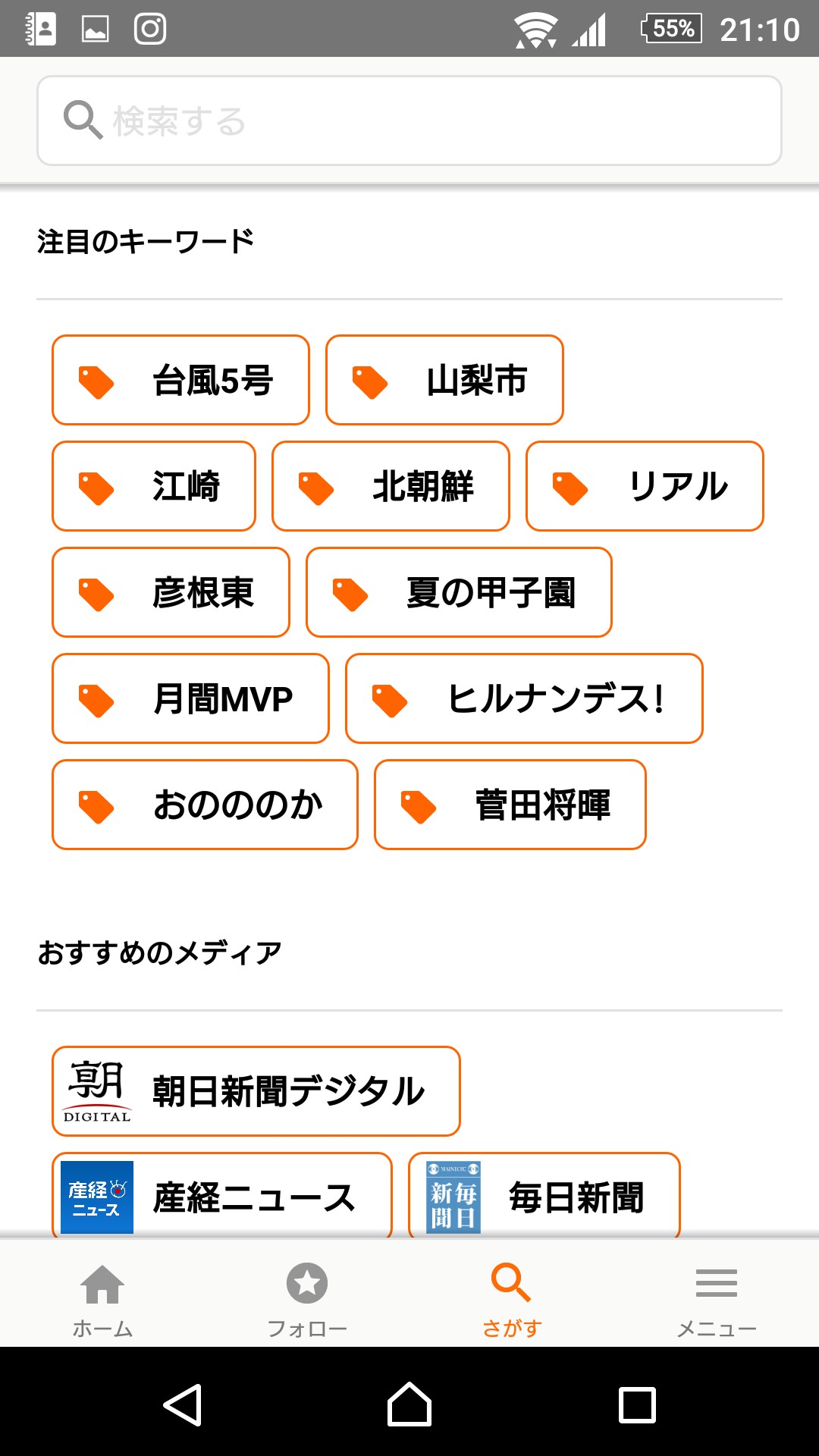This screenshot has width=819, height=1456.
Task: Select the 台風5号 keyword chip
Action: [x=180, y=380]
